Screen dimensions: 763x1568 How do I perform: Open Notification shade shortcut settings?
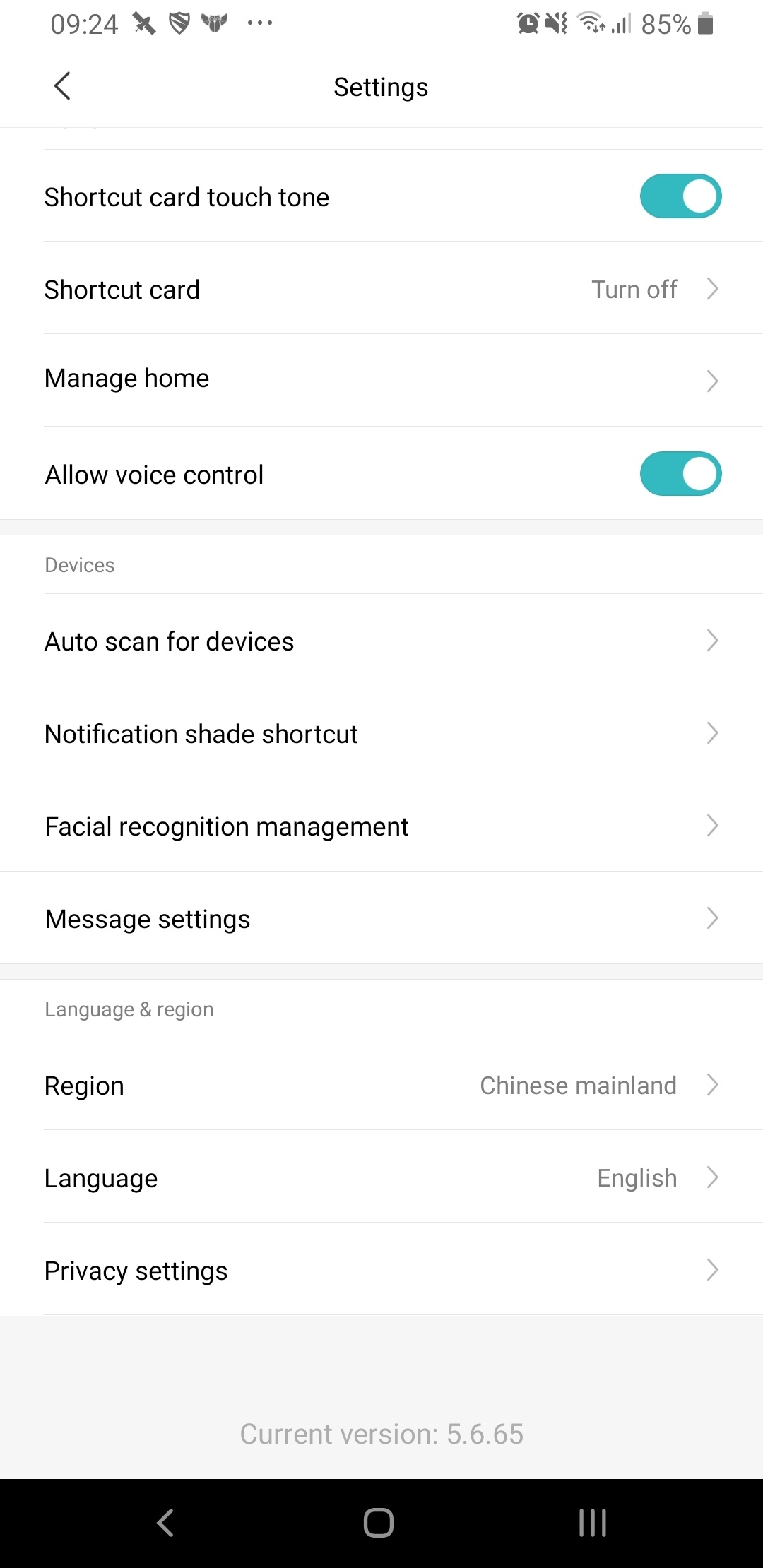coord(381,733)
